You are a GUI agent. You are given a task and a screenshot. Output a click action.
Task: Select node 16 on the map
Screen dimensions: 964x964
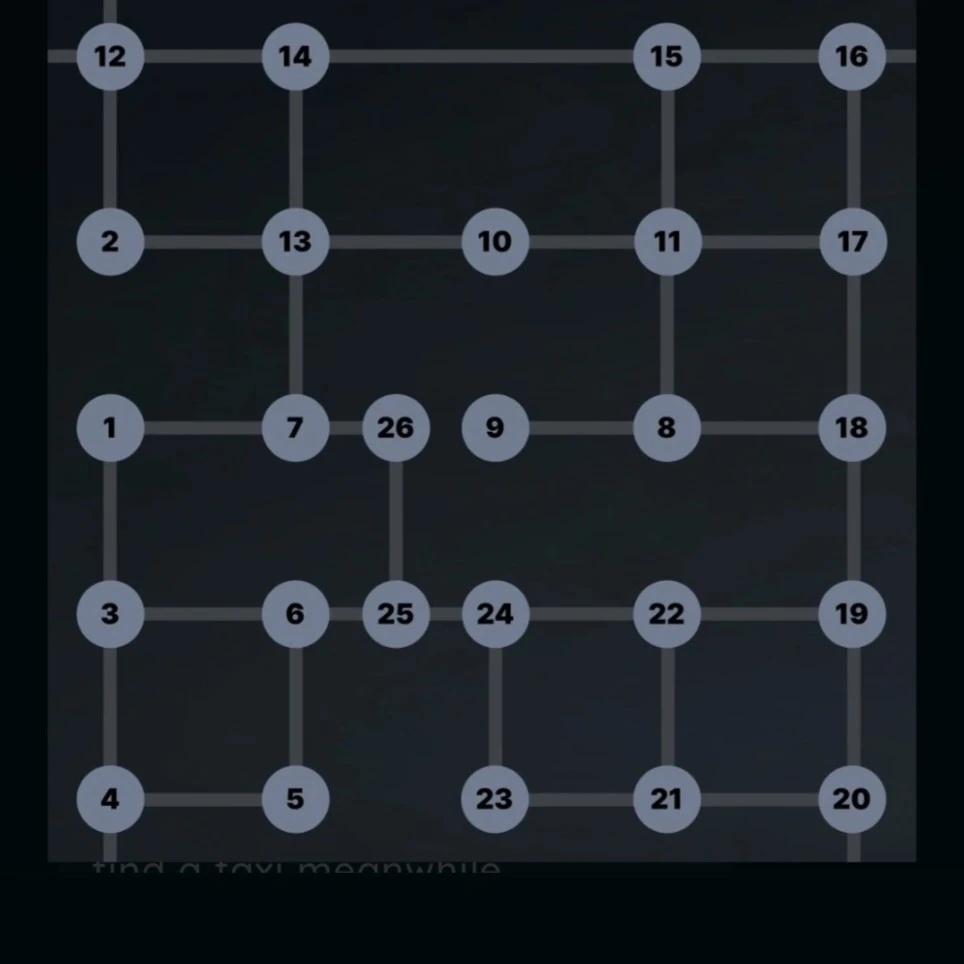[x=851, y=57]
